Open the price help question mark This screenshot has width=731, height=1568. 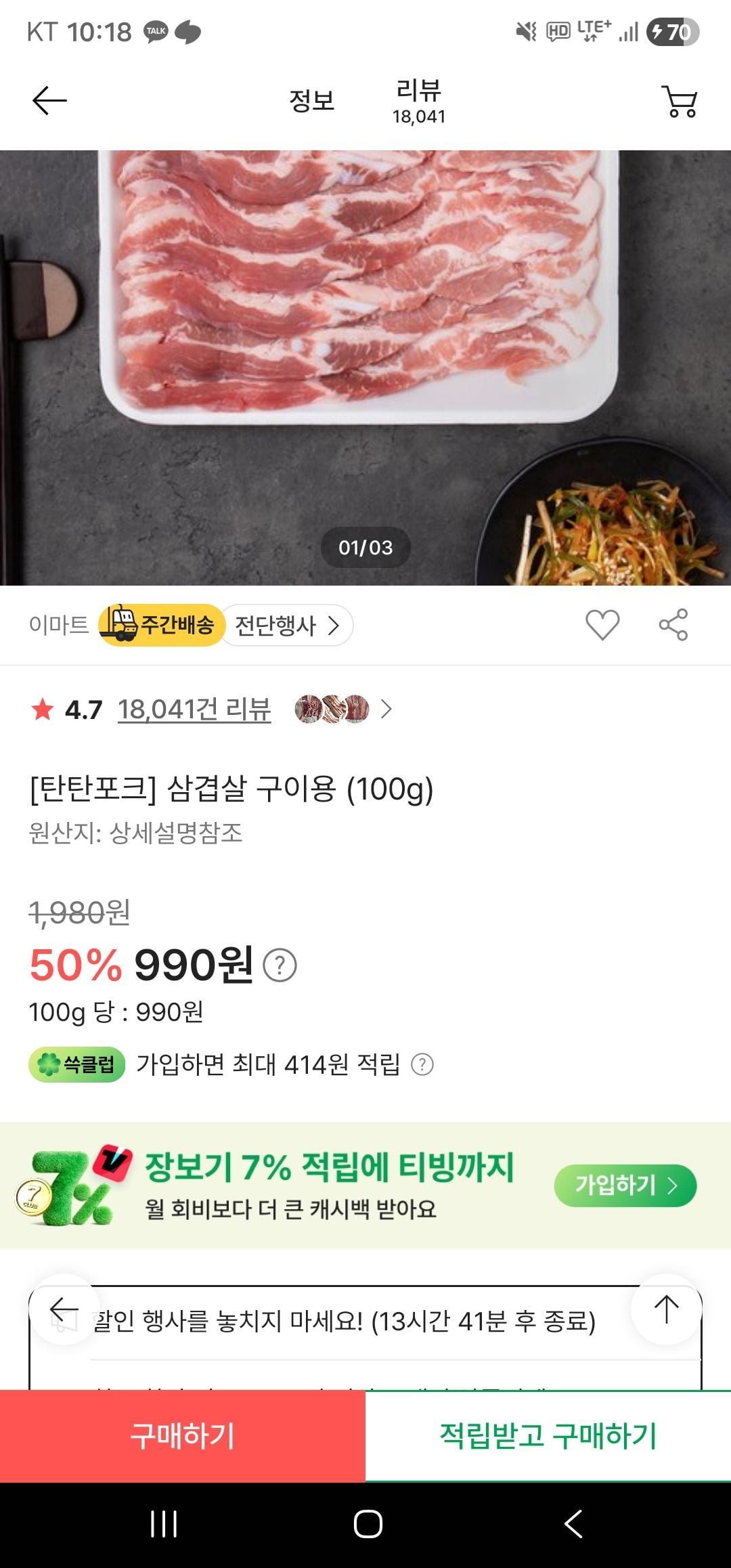click(x=280, y=965)
